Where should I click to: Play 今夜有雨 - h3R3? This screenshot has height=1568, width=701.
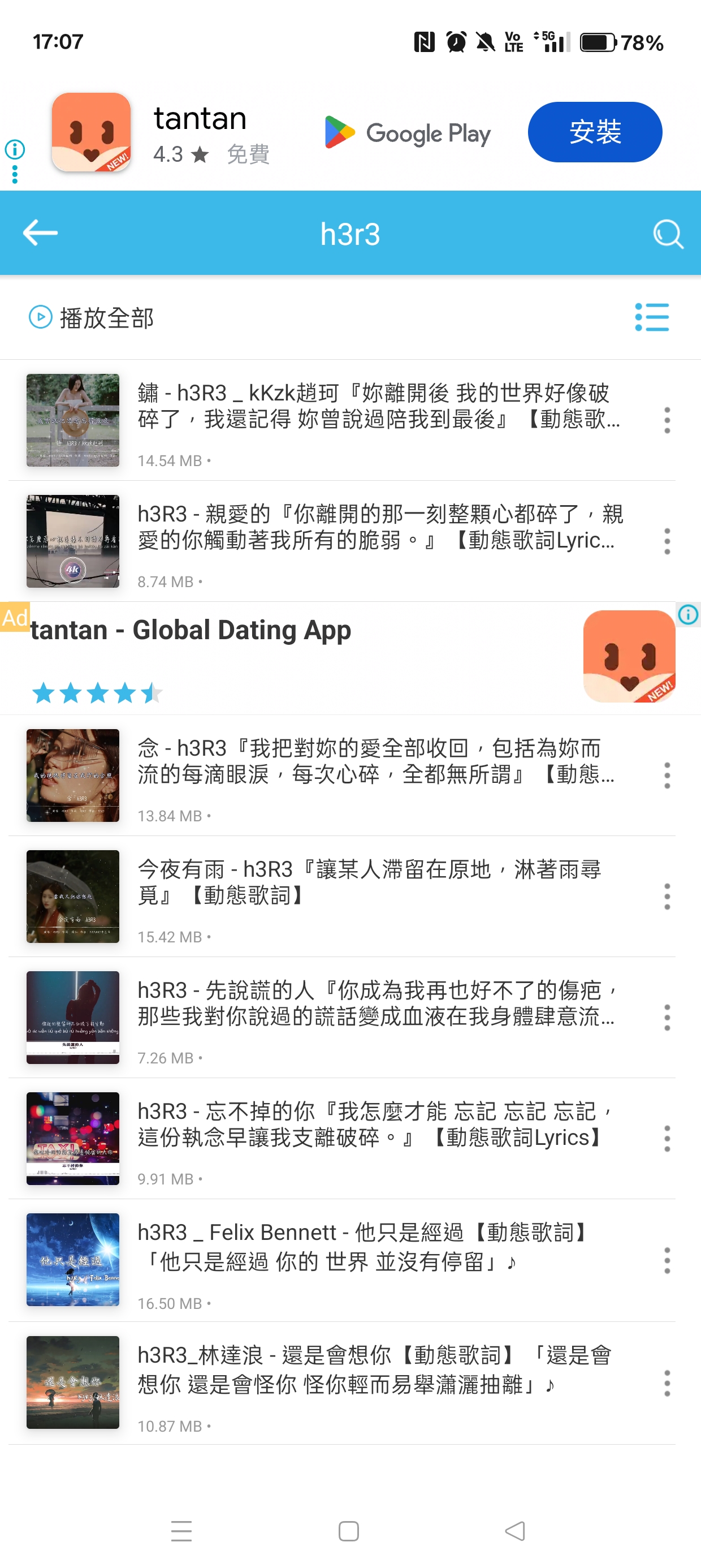377,882
